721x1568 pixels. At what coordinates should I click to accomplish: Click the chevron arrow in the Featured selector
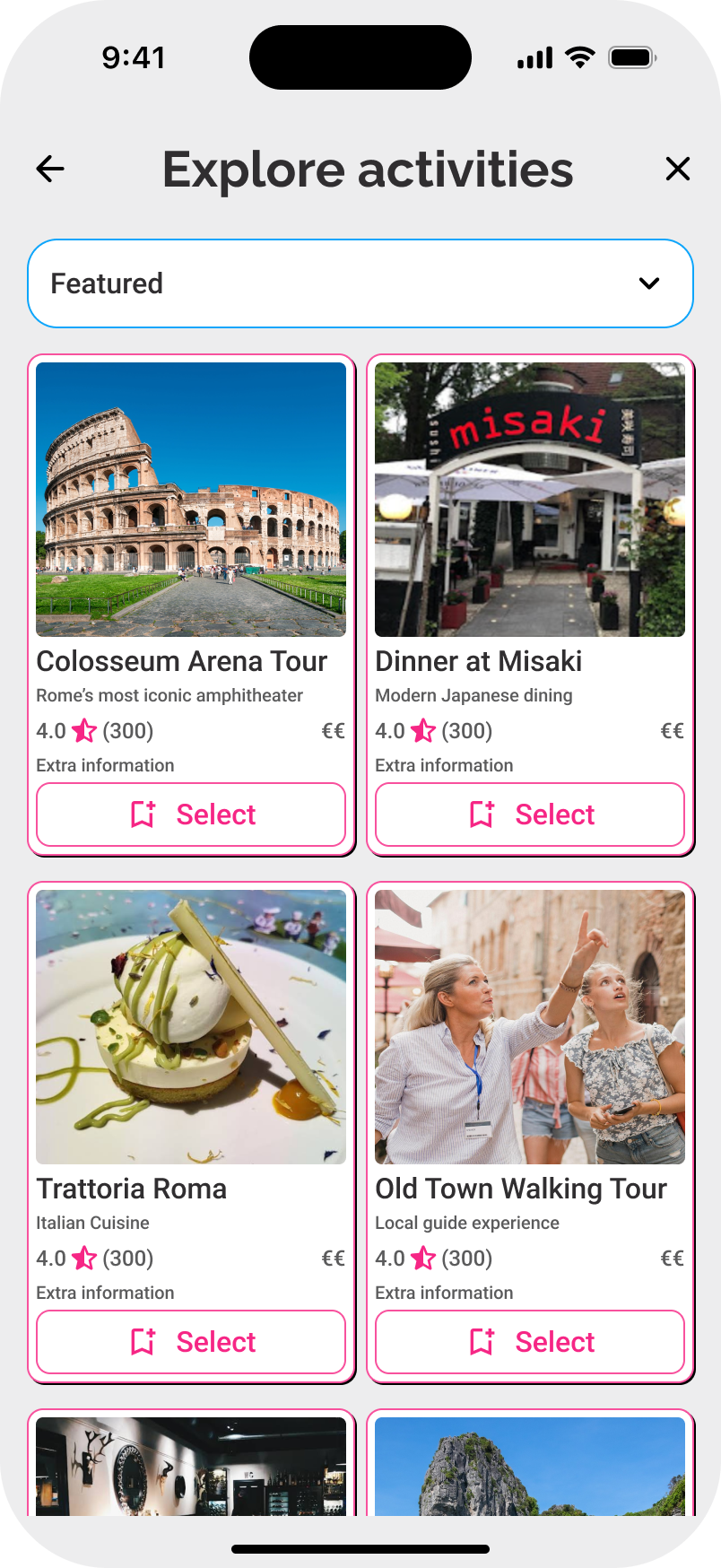click(x=648, y=283)
